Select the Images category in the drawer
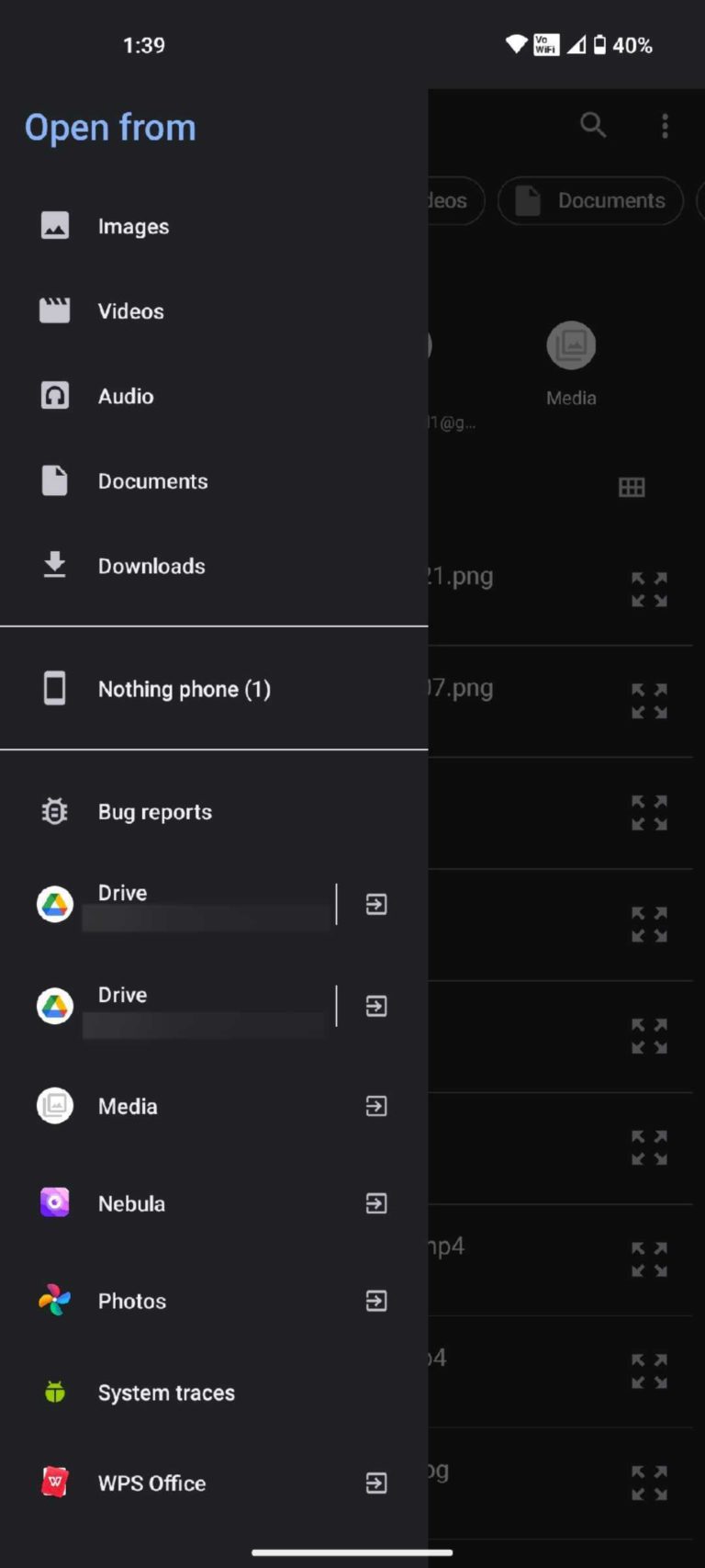Image resolution: width=705 pixels, height=1568 pixels. [132, 226]
